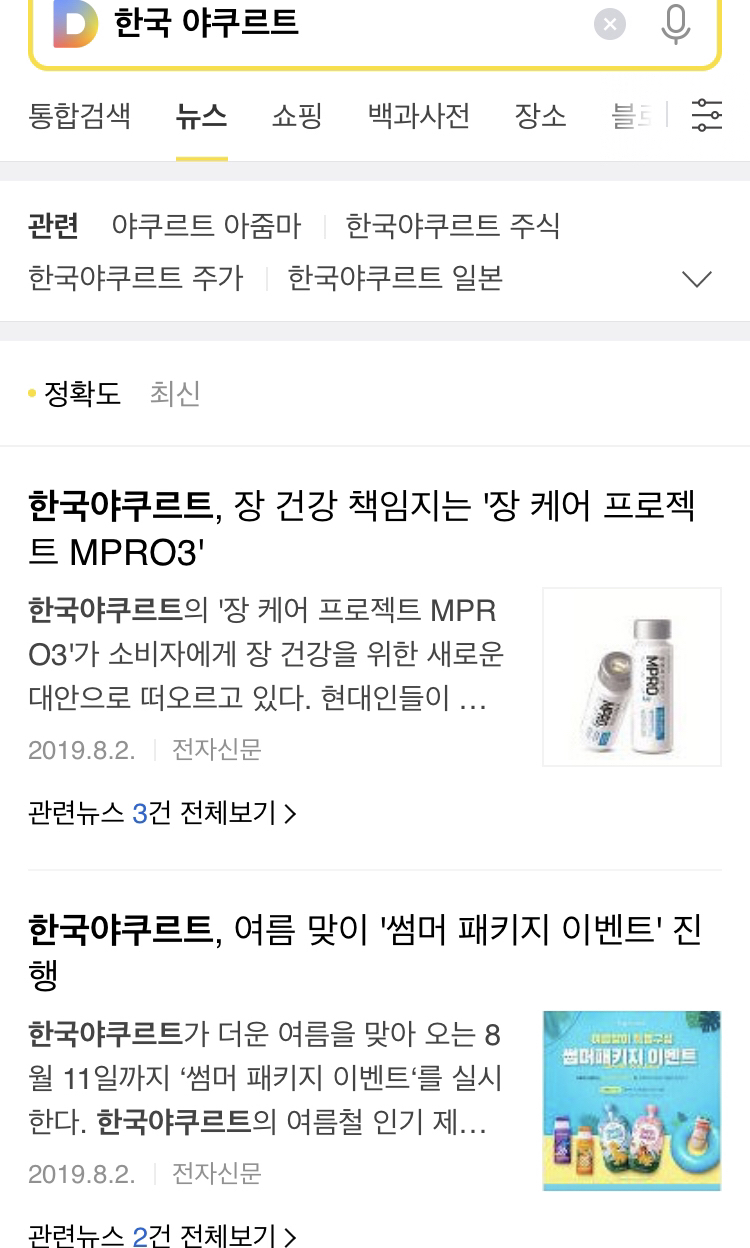Switch to the 통합검색 tab
750x1248 pixels.
click(79, 116)
